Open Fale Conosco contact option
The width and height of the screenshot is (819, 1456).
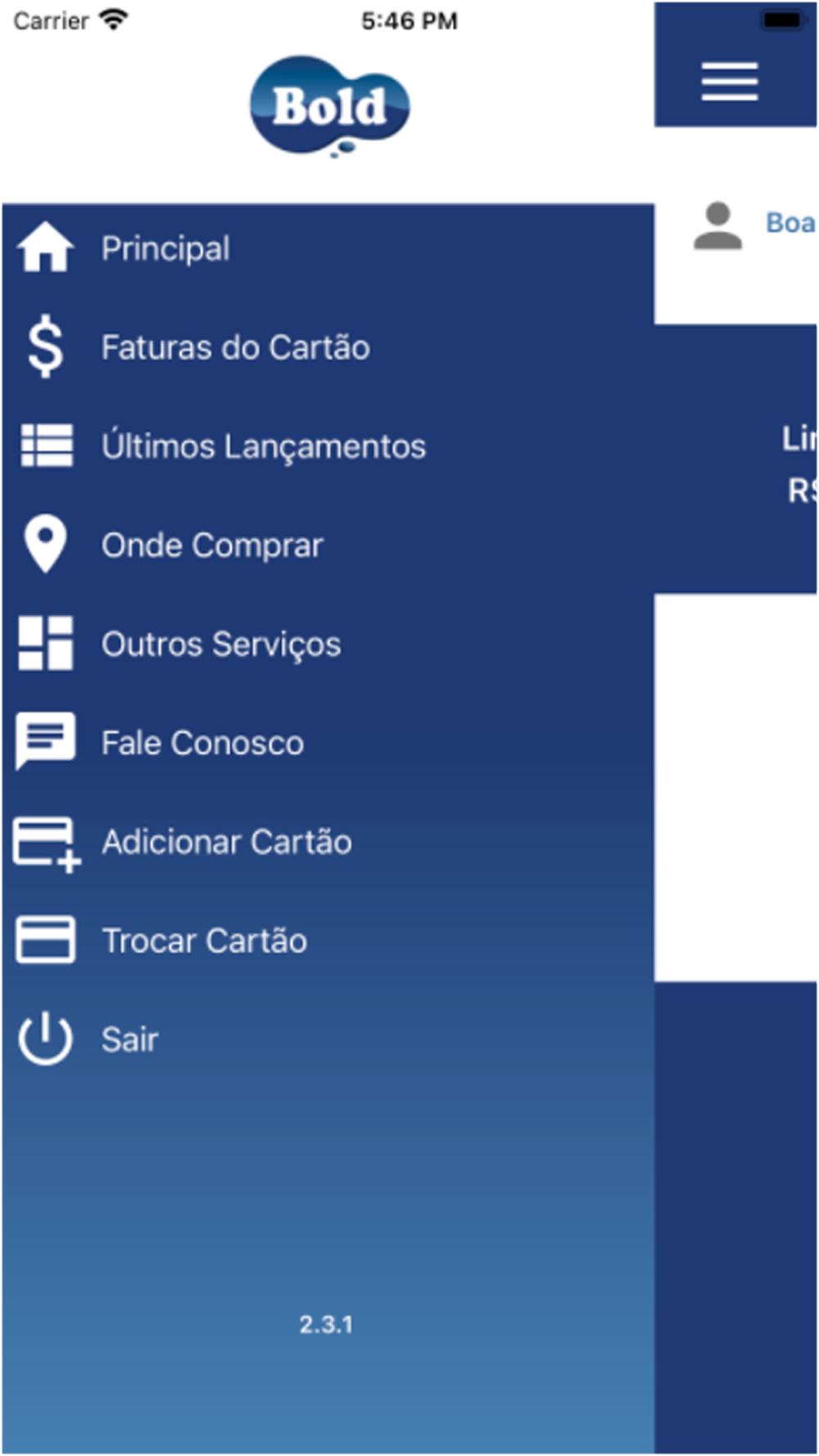click(x=328, y=743)
